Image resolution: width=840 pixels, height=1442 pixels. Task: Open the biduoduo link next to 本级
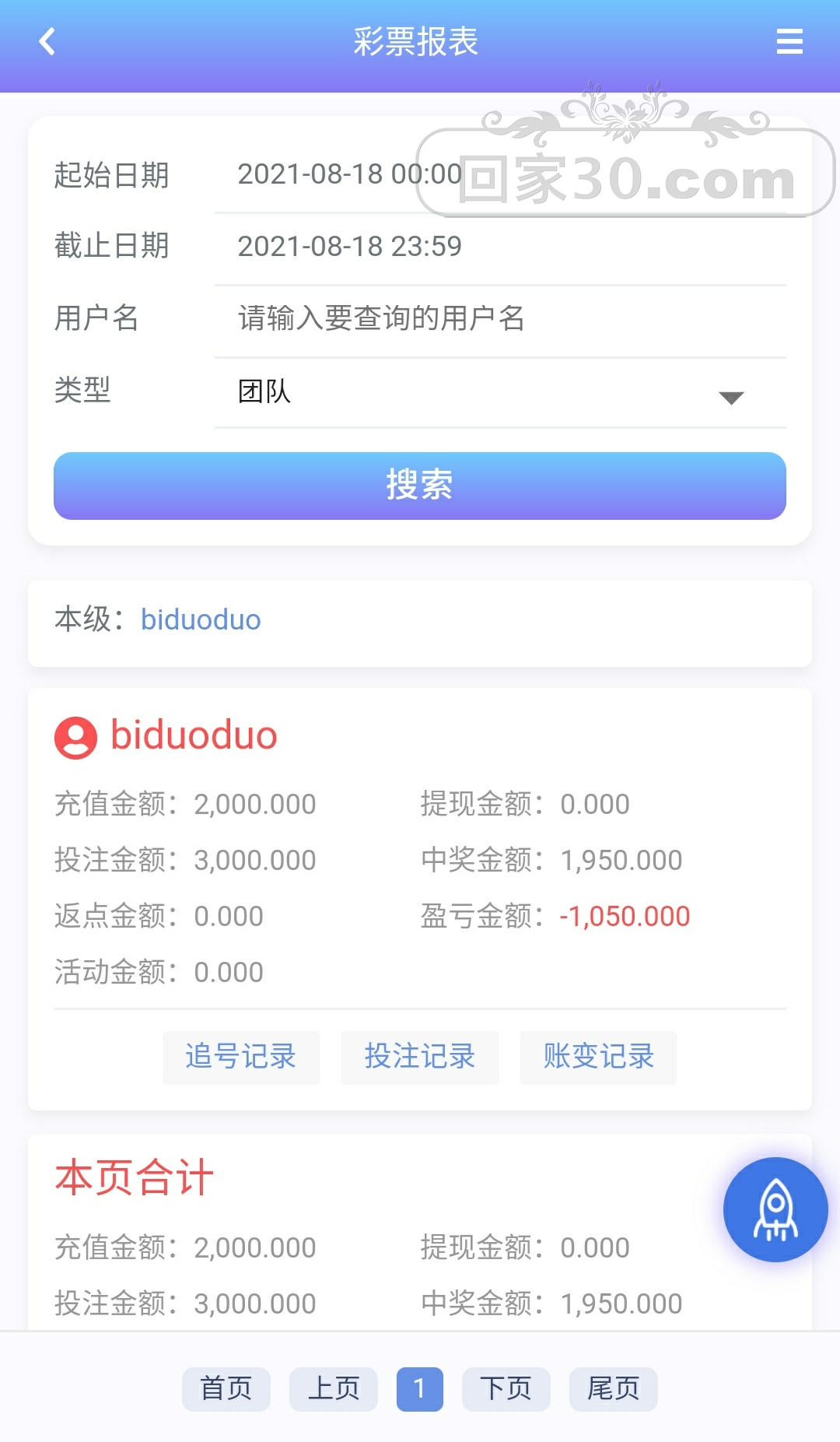click(201, 620)
